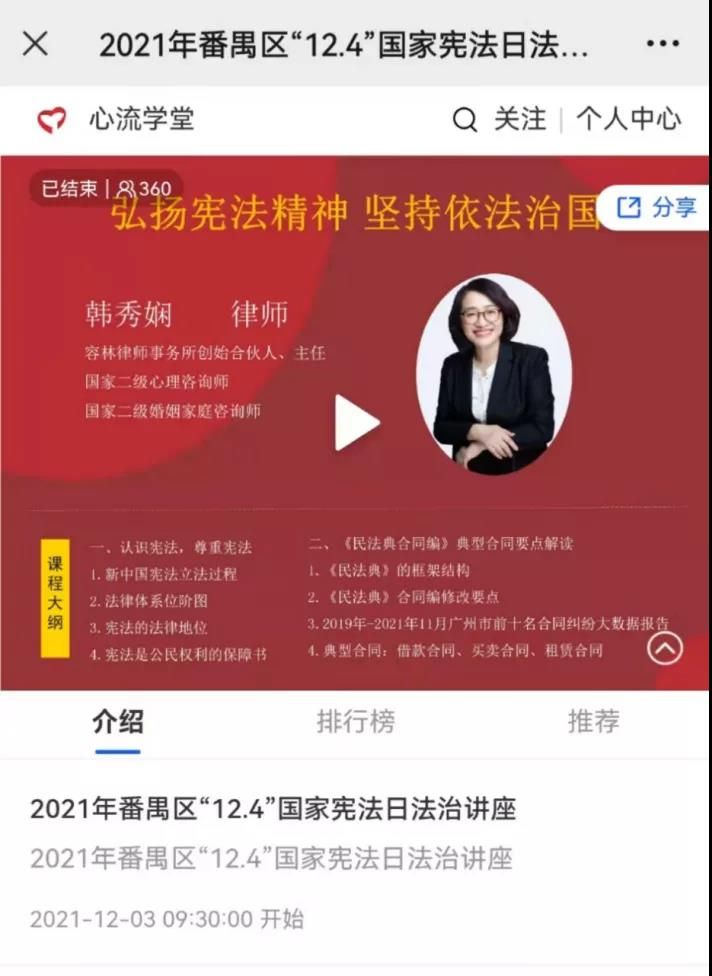Screen dimensions: 712x976
Task: Follow 心流学堂 via 关注
Action: pos(520,120)
